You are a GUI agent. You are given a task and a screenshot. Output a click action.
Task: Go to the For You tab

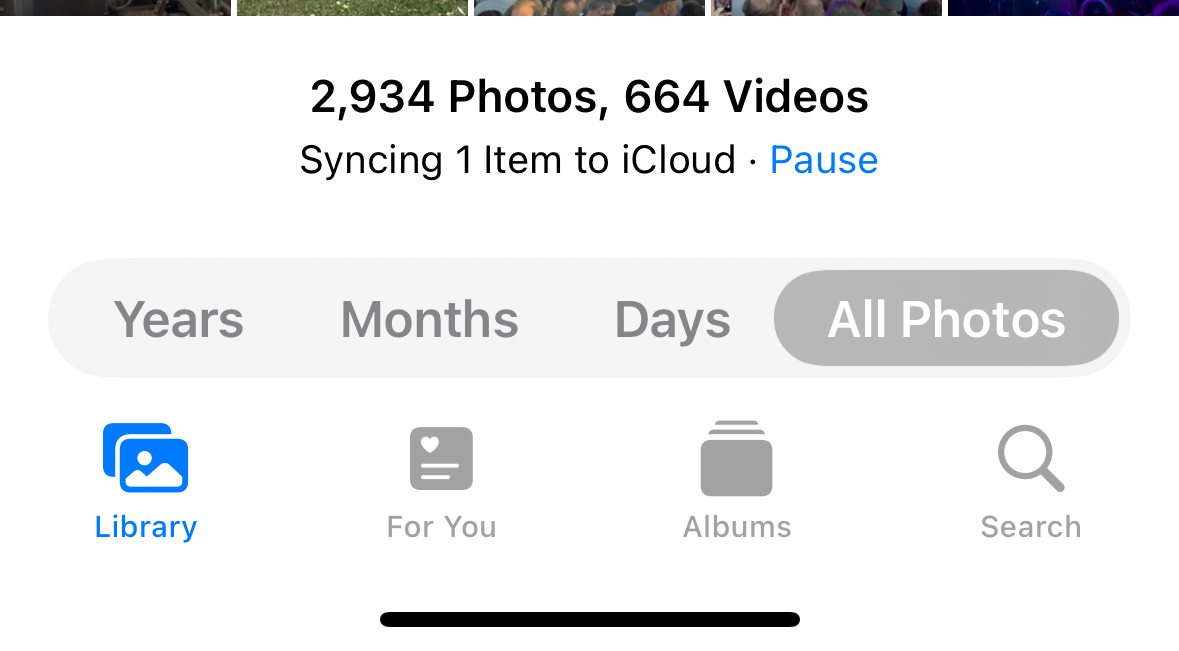point(441,480)
